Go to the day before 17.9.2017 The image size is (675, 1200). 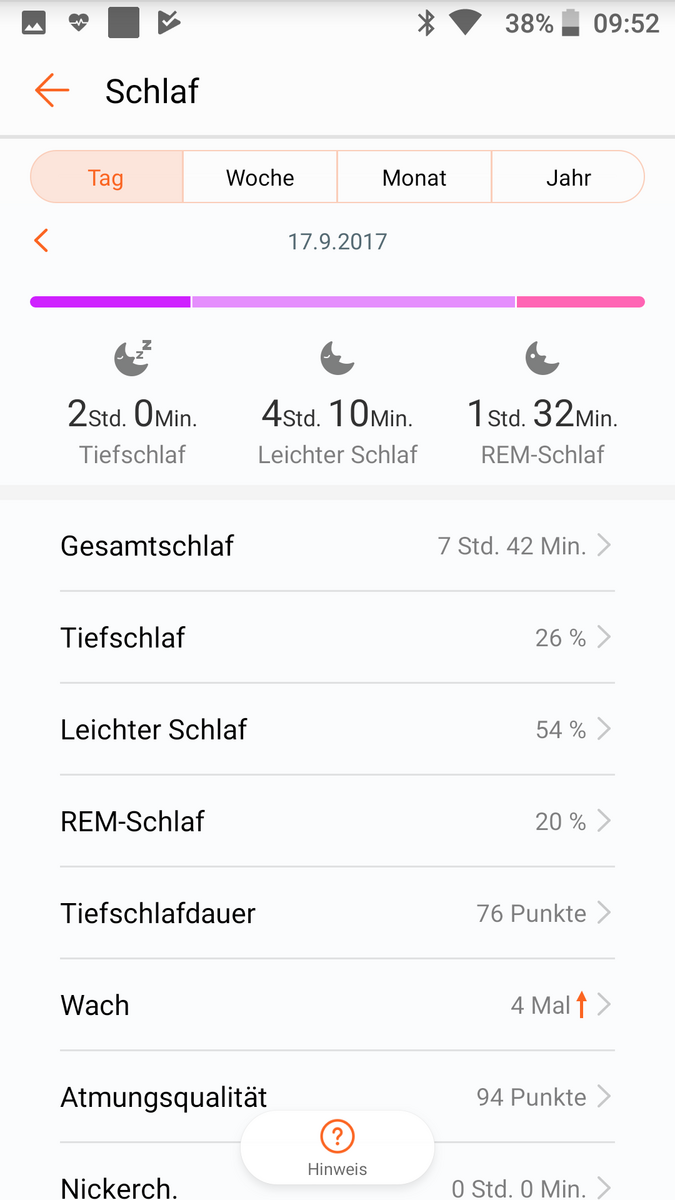click(41, 240)
